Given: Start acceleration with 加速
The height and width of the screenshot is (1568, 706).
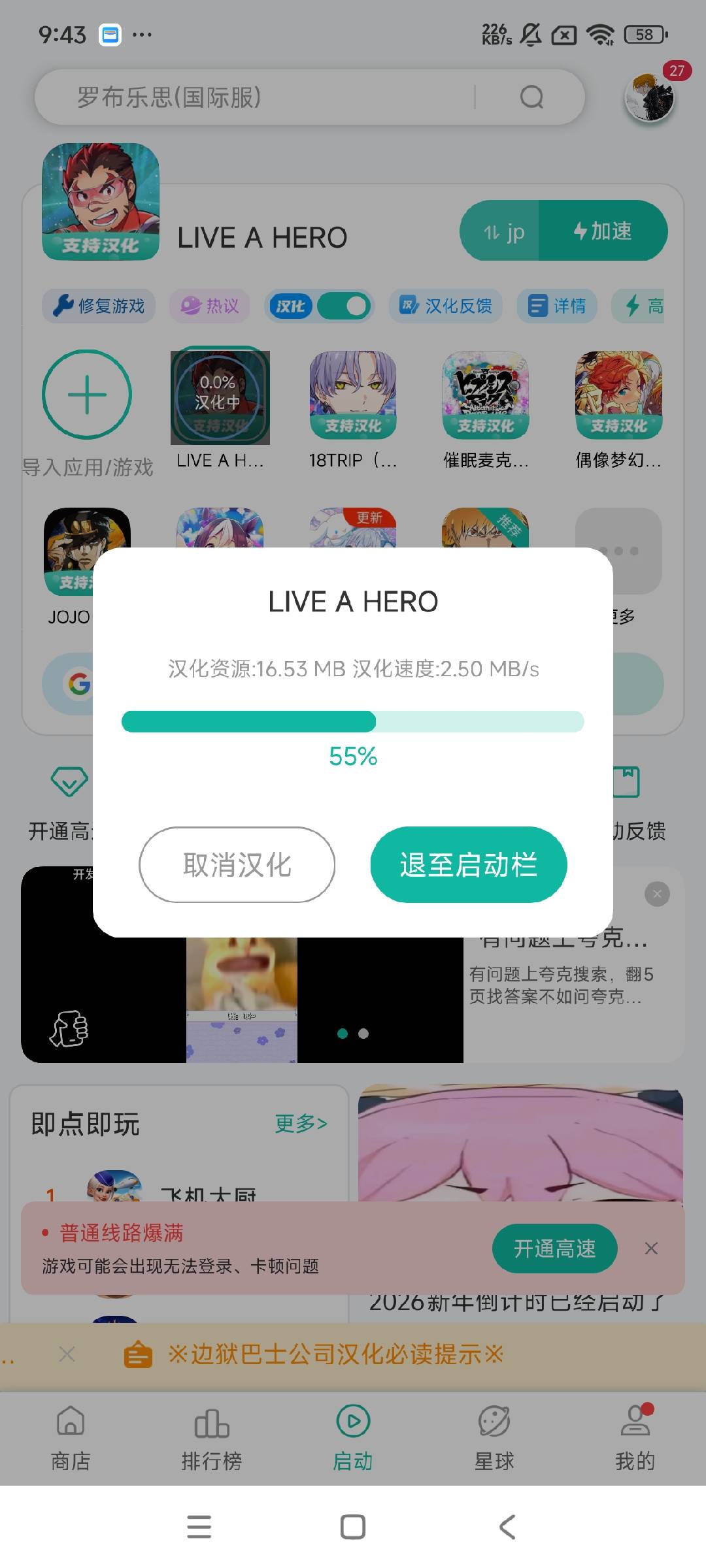Looking at the screenshot, I should coord(603,231).
